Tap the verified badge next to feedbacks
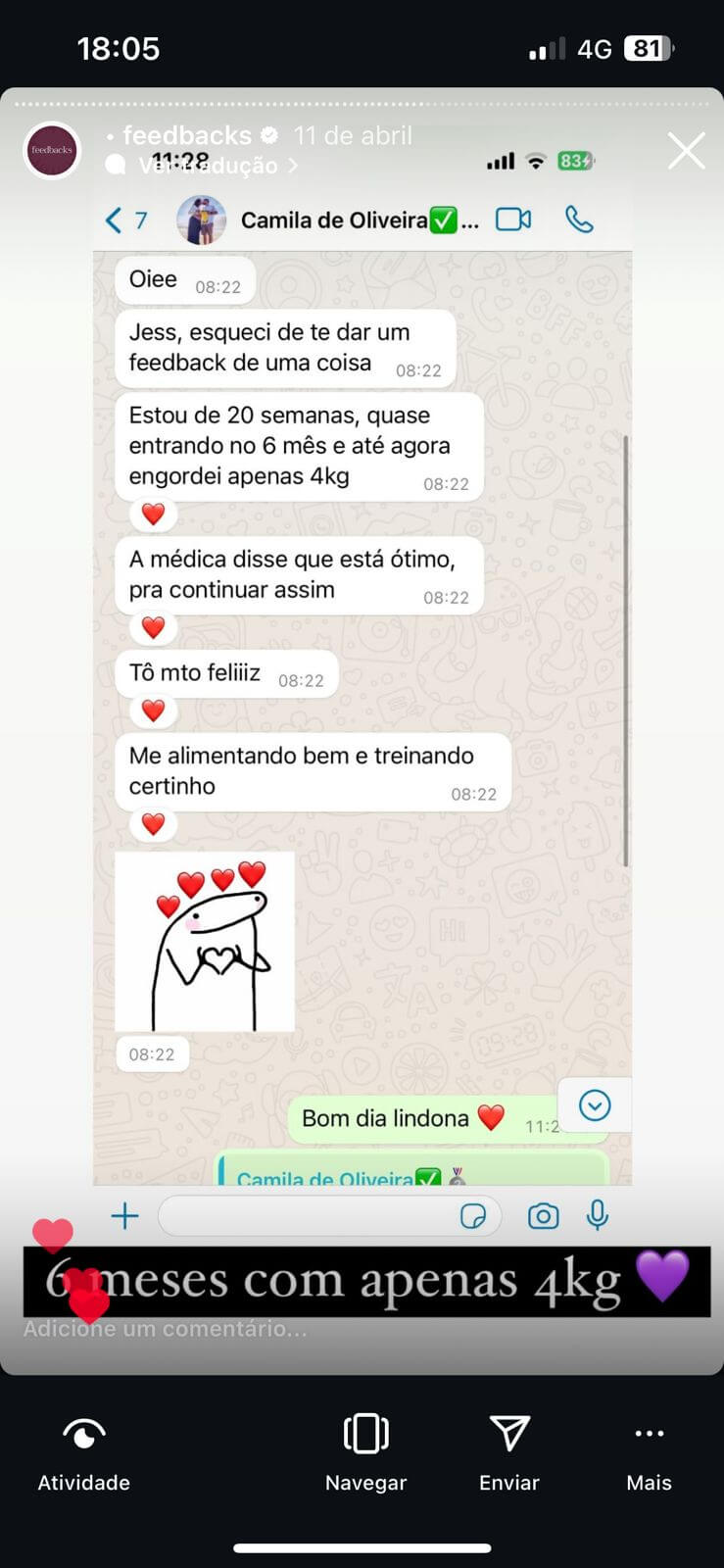Image resolution: width=724 pixels, height=1568 pixels. pos(270,135)
